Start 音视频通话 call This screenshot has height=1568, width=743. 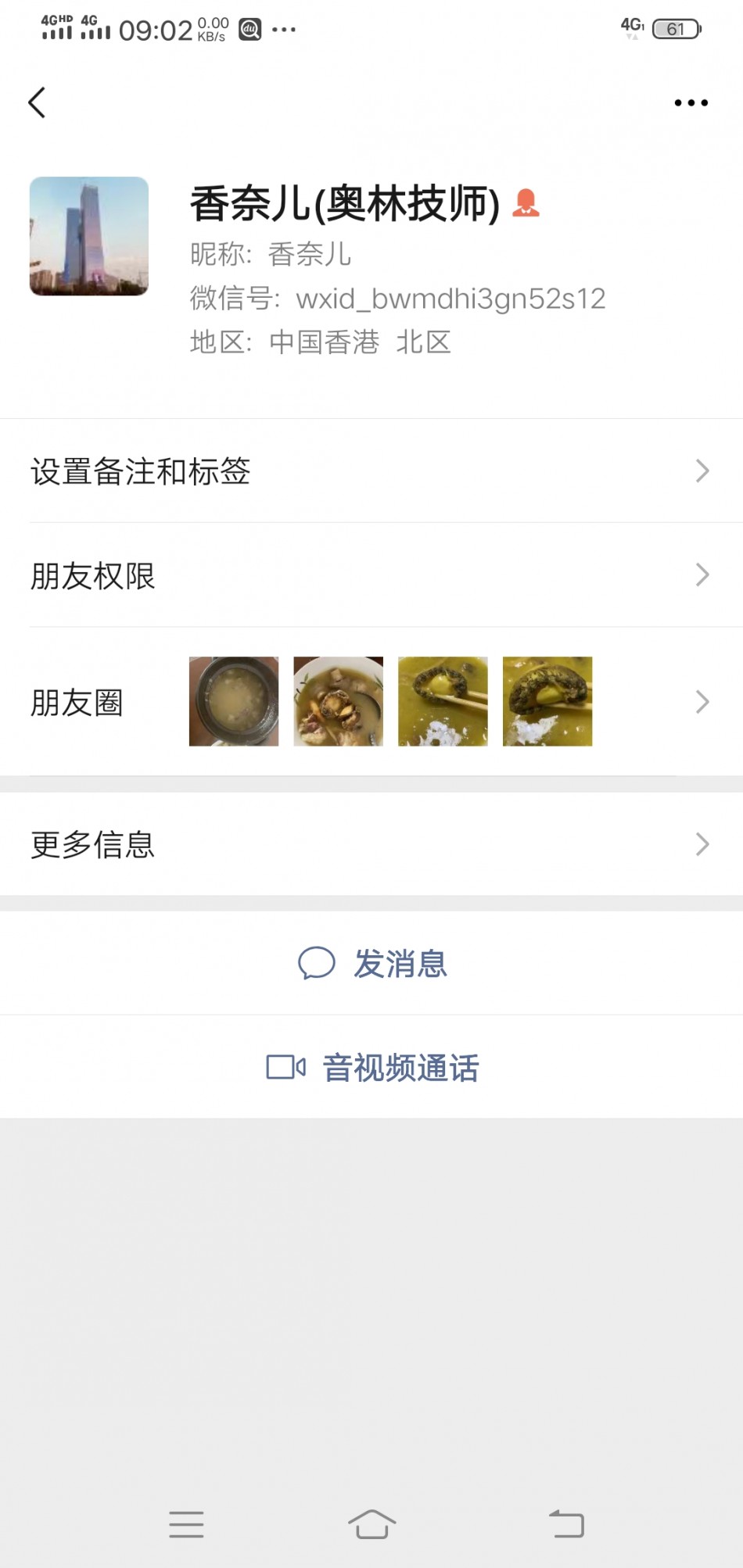[372, 1068]
